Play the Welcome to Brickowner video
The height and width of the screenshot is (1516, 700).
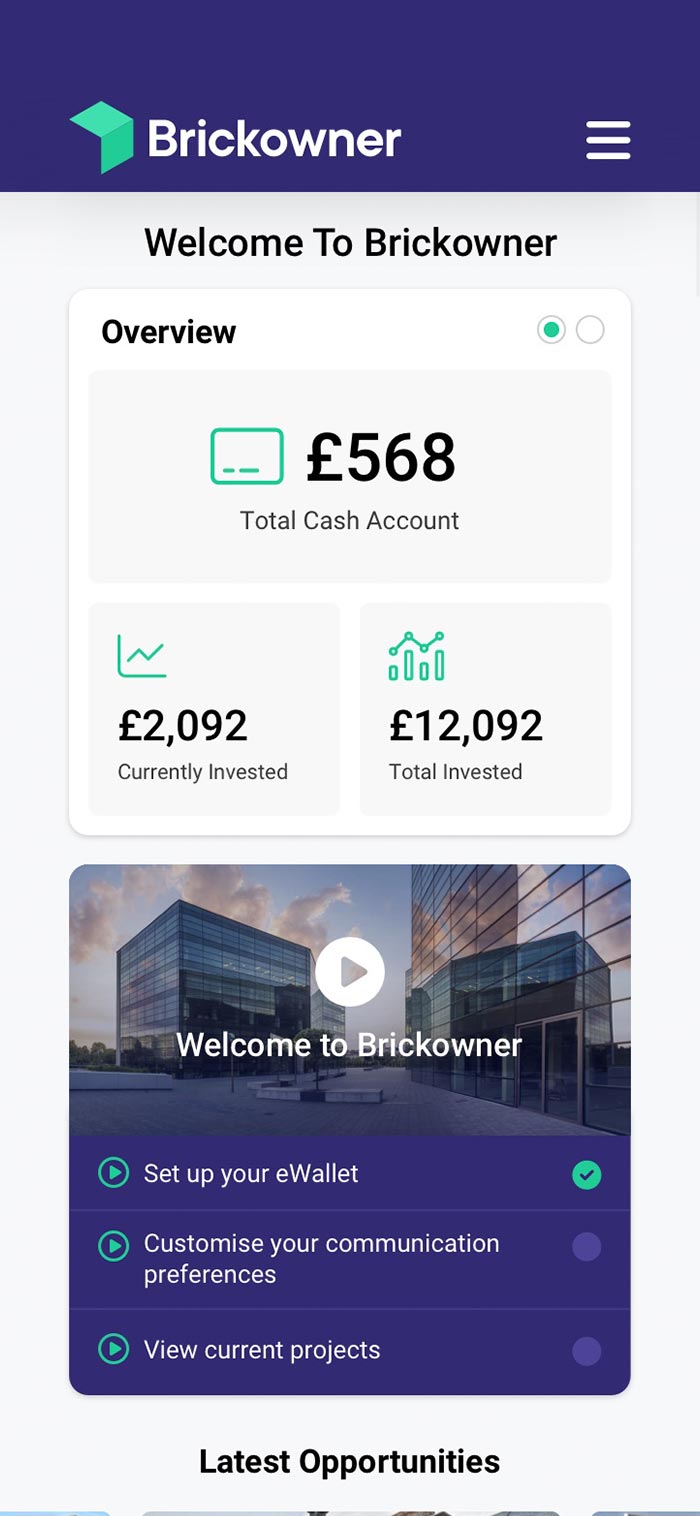[x=350, y=972]
